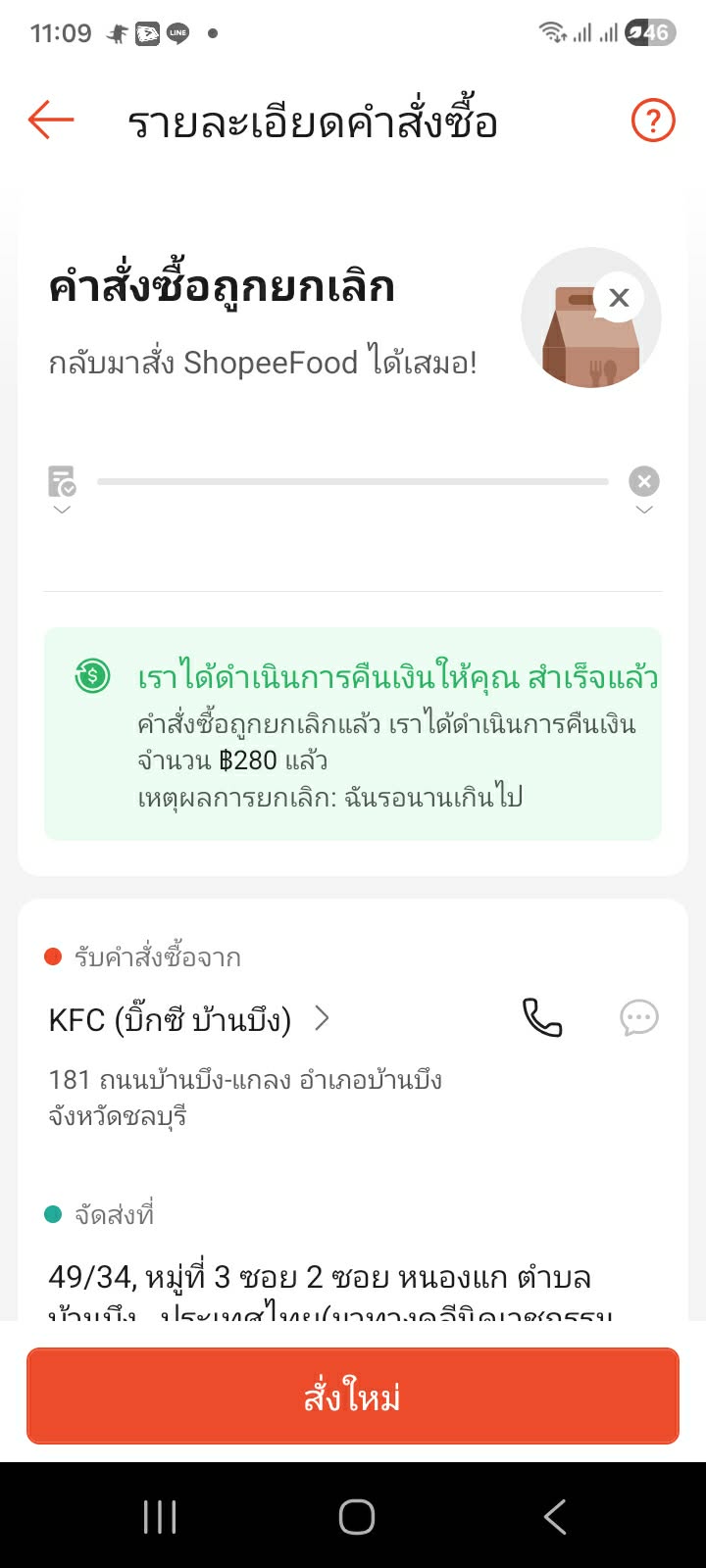Call the KFC restaurant
Viewport: 706px width, 1568px height.
click(542, 1018)
